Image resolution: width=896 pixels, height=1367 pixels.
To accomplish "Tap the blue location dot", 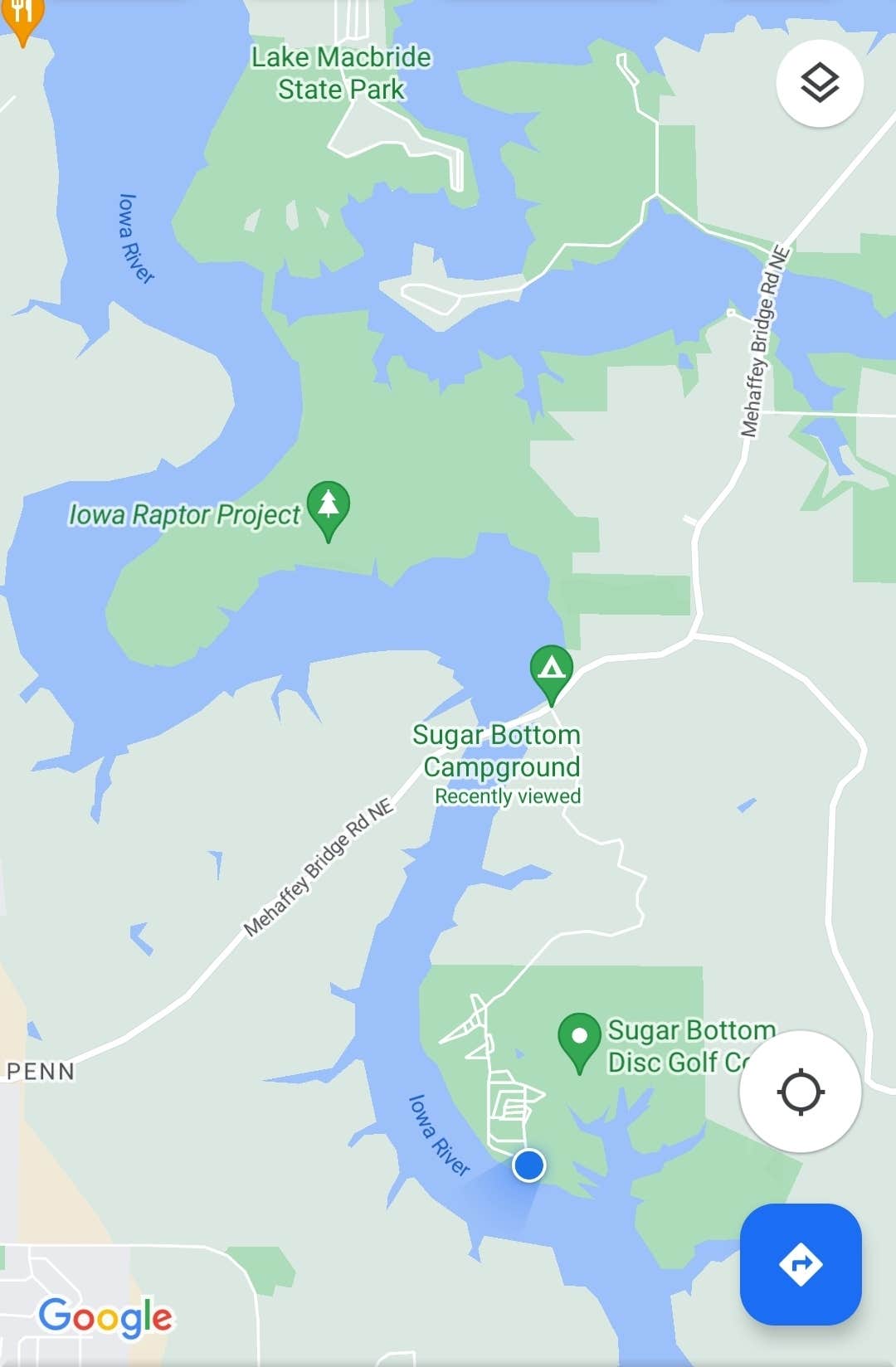I will pyautogui.click(x=528, y=1165).
